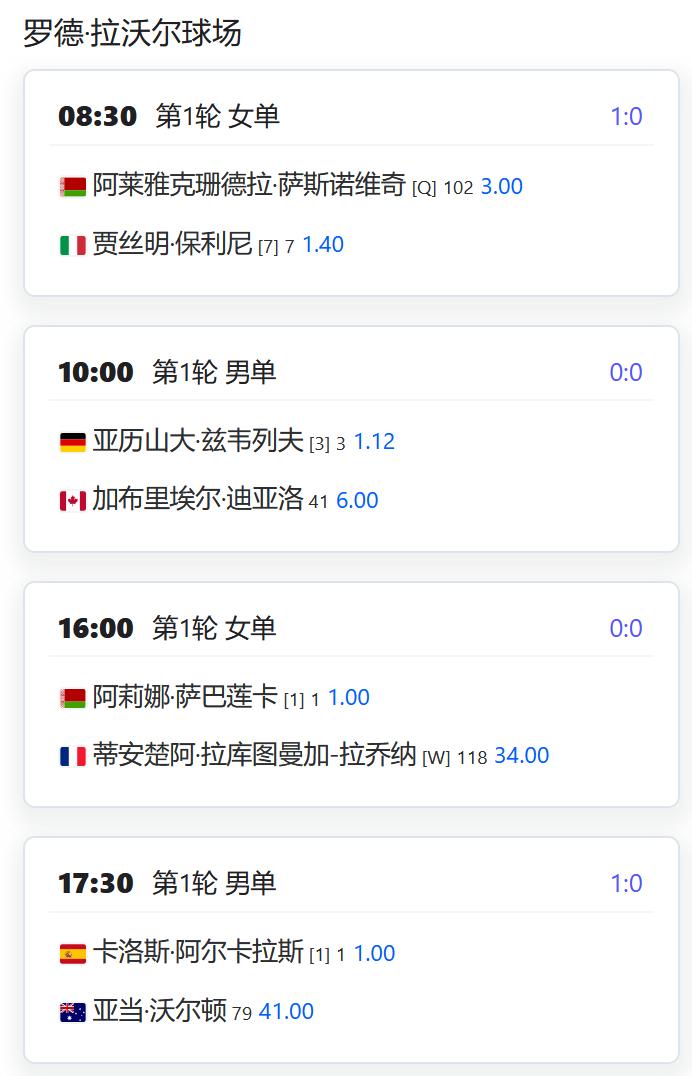Open the 08:30 women's singles match card

351,183
